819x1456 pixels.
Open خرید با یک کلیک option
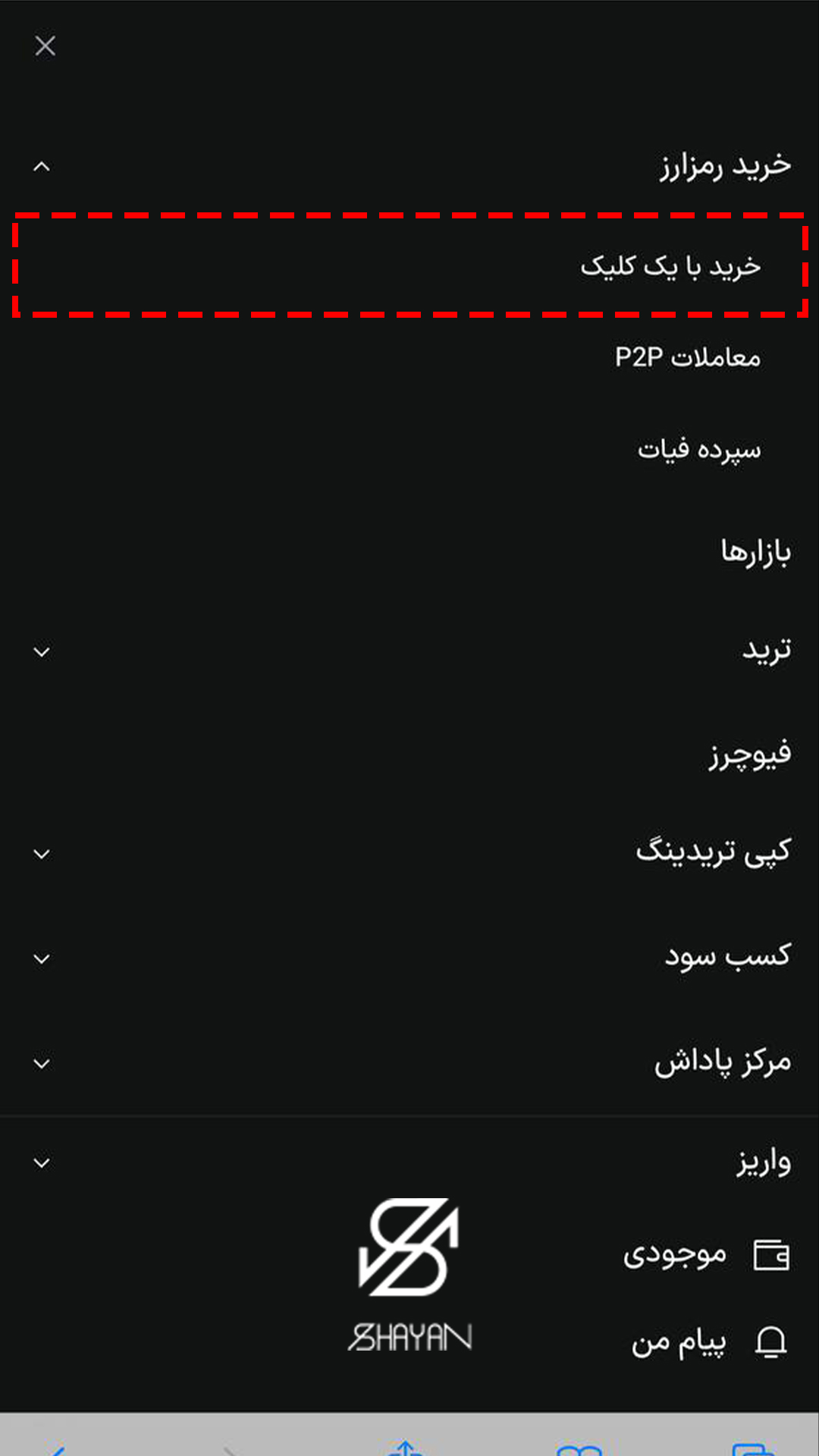pos(670,266)
